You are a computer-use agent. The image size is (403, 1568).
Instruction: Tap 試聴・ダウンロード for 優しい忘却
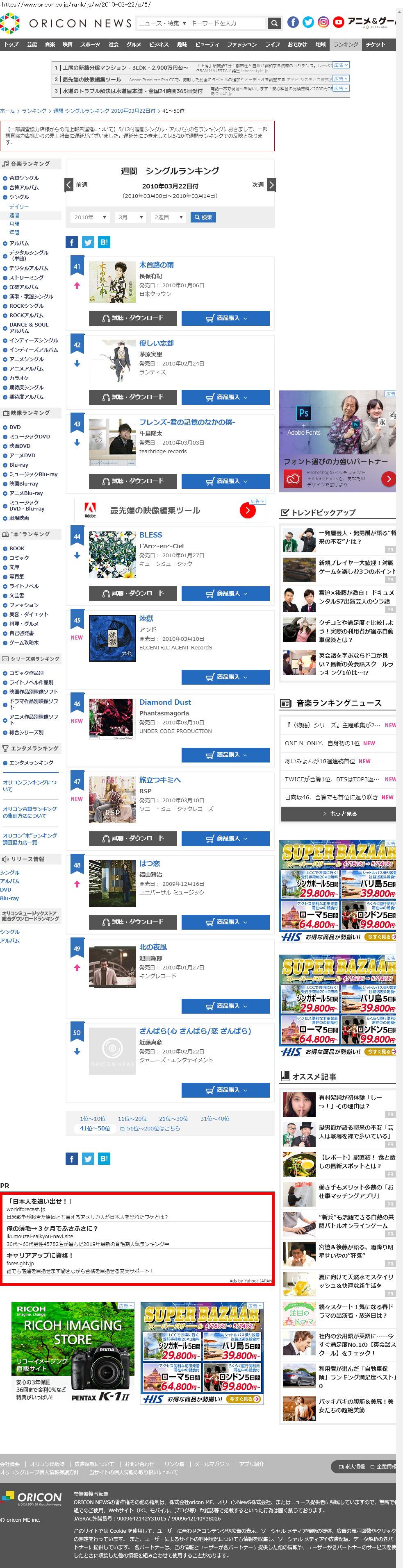(x=133, y=397)
